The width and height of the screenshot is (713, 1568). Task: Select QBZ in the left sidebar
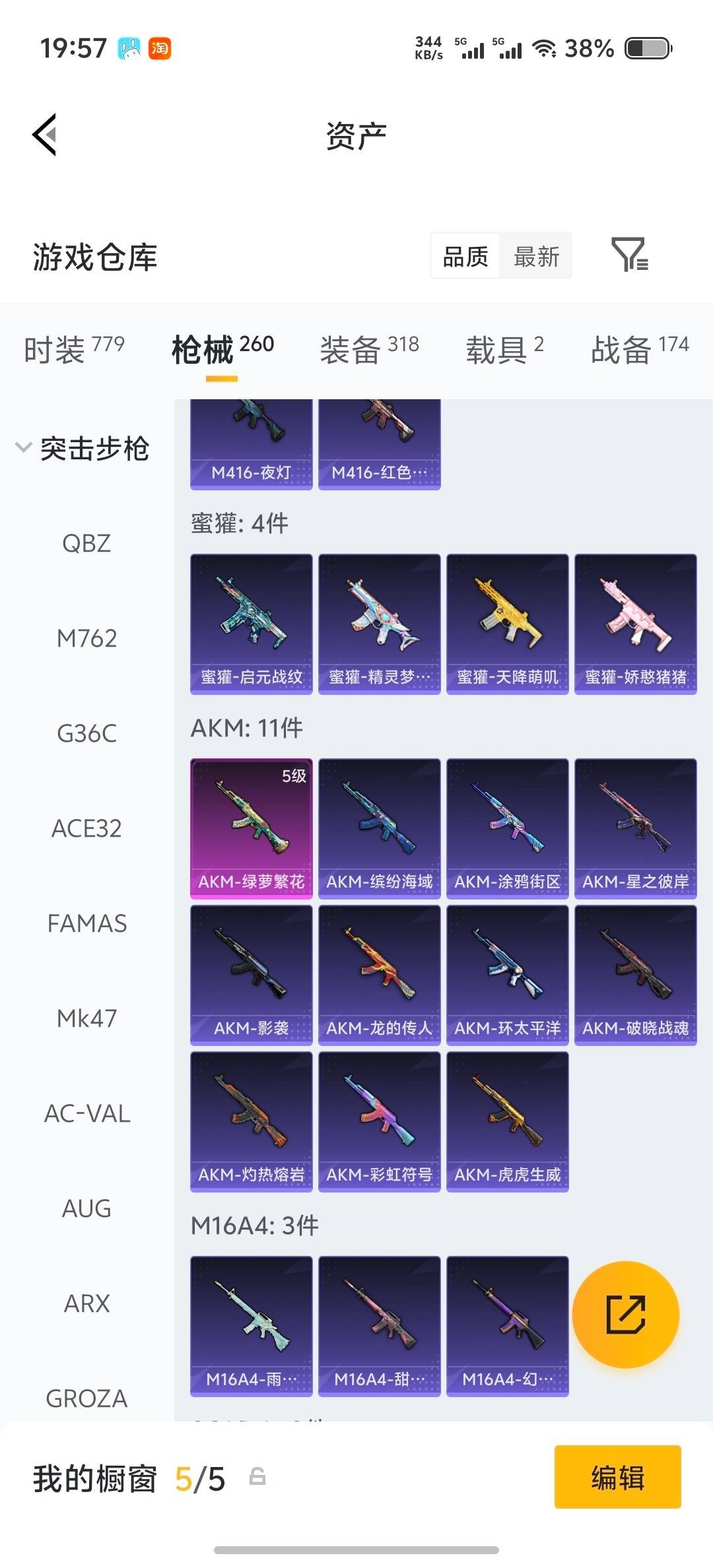pyautogui.click(x=86, y=543)
